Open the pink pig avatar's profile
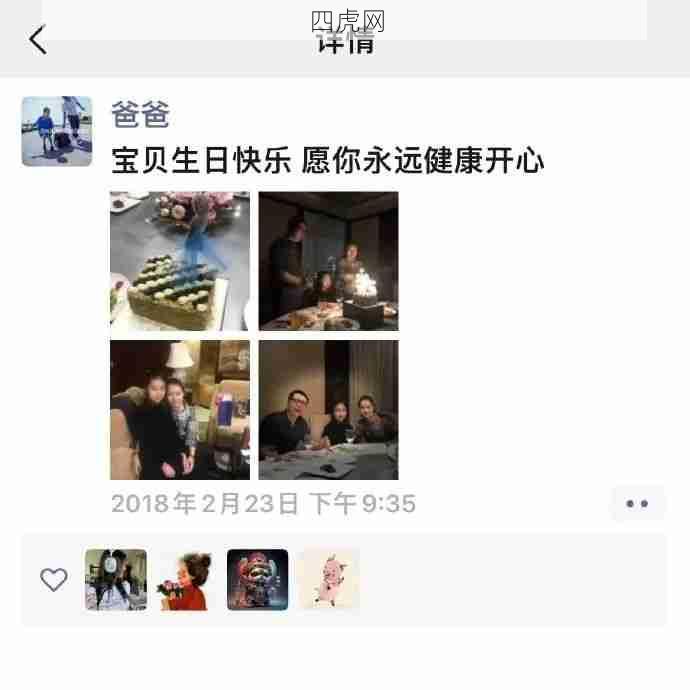Screen dimensions: 690x690 point(329,580)
